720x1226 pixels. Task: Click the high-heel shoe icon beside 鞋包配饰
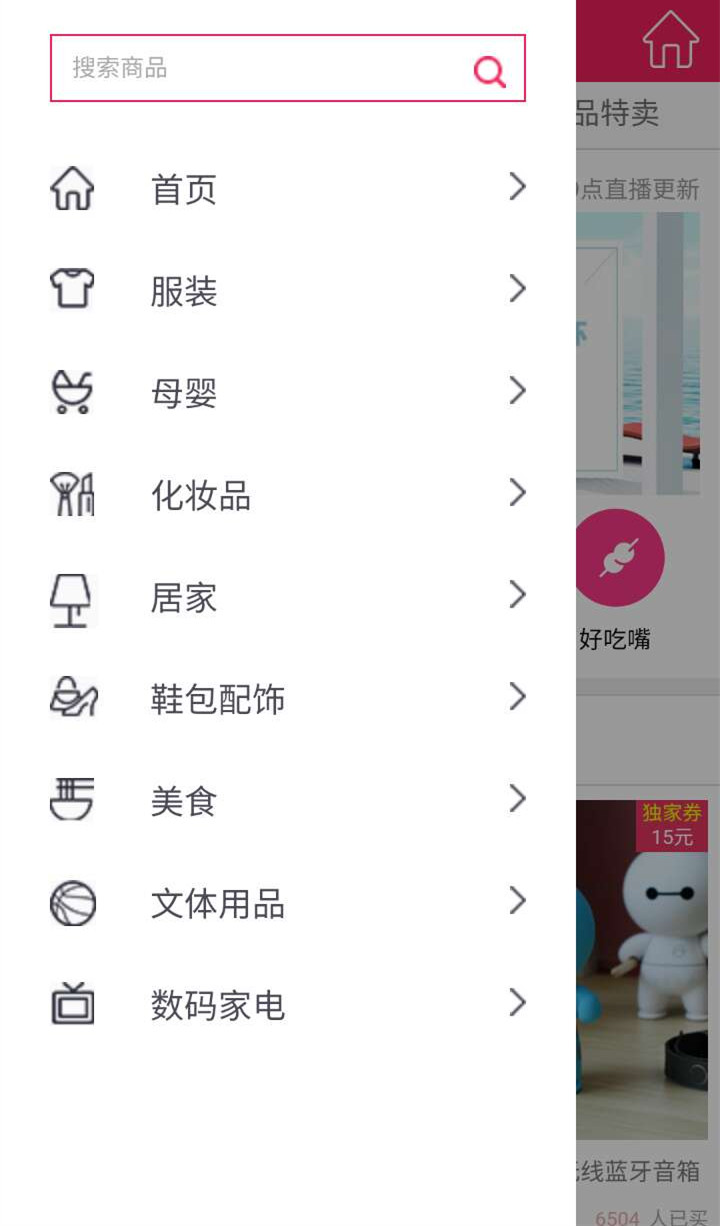click(x=71, y=696)
